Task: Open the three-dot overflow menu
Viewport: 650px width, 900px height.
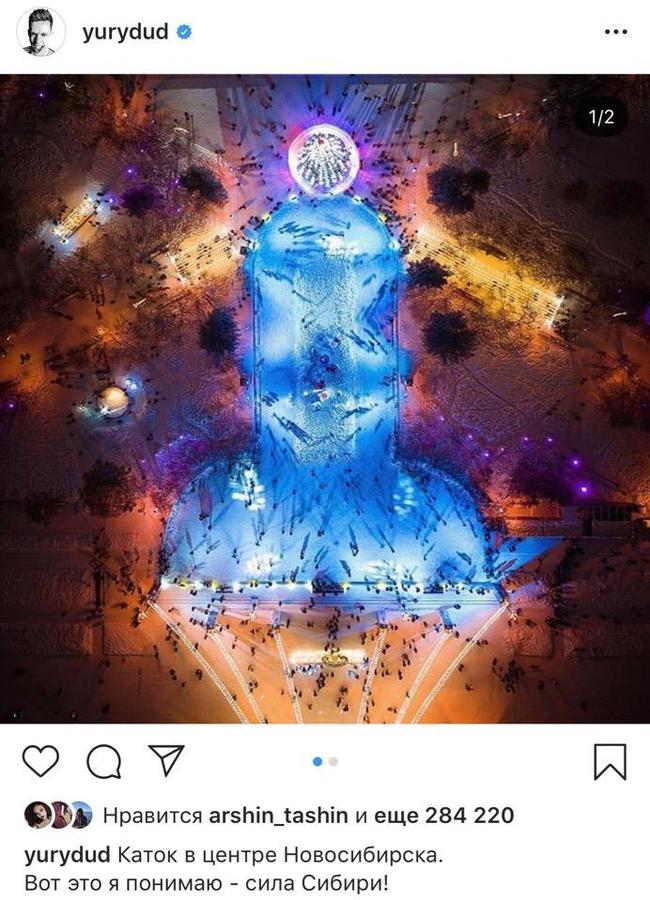Action: [616, 33]
